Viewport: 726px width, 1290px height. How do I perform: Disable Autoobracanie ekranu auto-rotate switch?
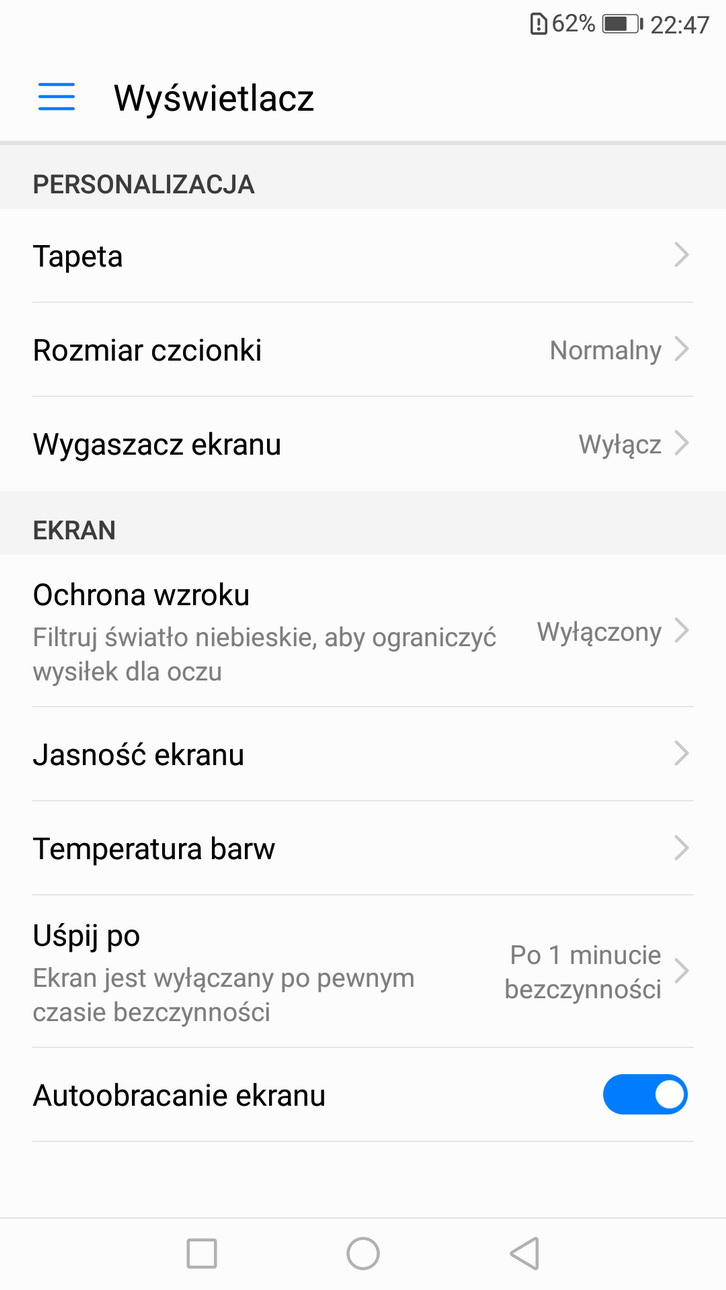pos(645,1095)
